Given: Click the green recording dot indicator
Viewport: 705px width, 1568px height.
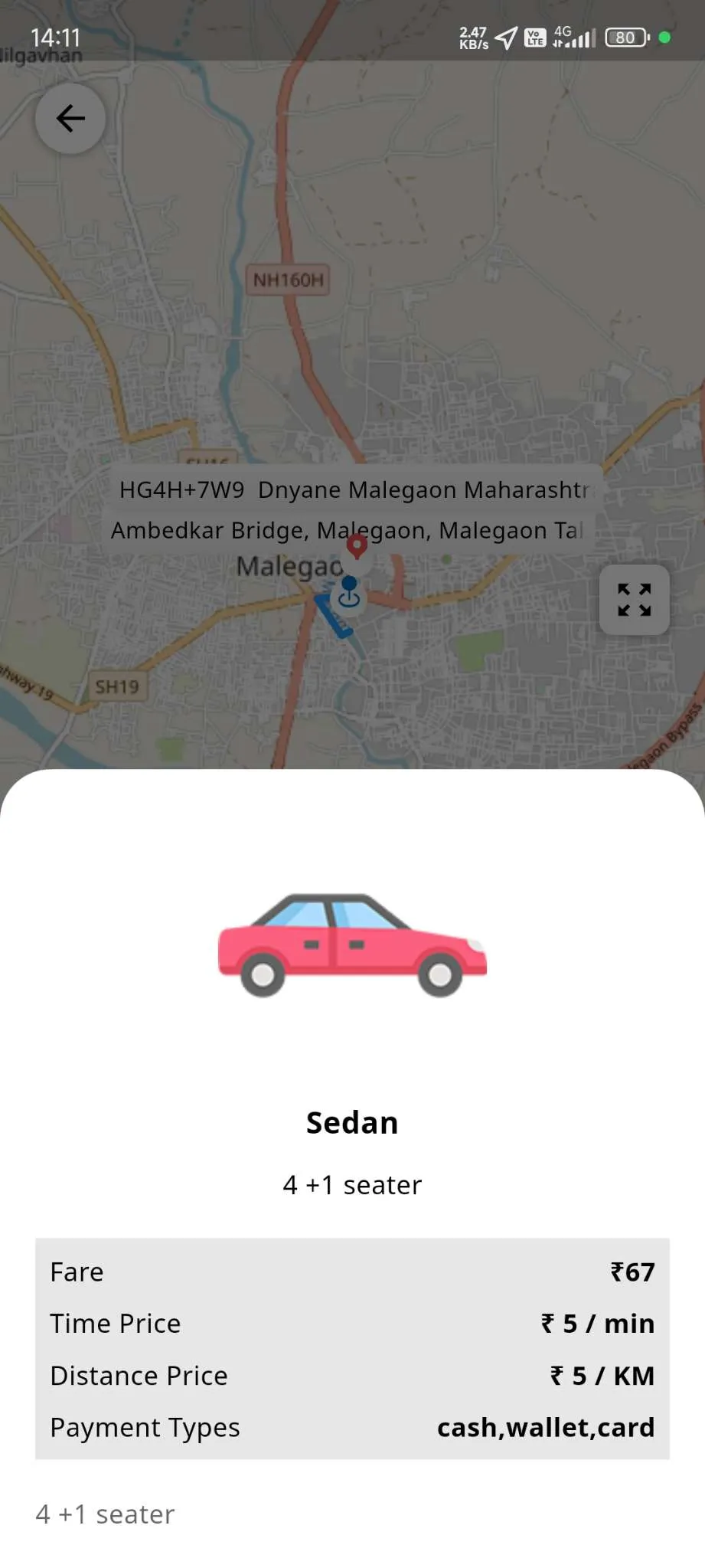Looking at the screenshot, I should click(x=663, y=37).
